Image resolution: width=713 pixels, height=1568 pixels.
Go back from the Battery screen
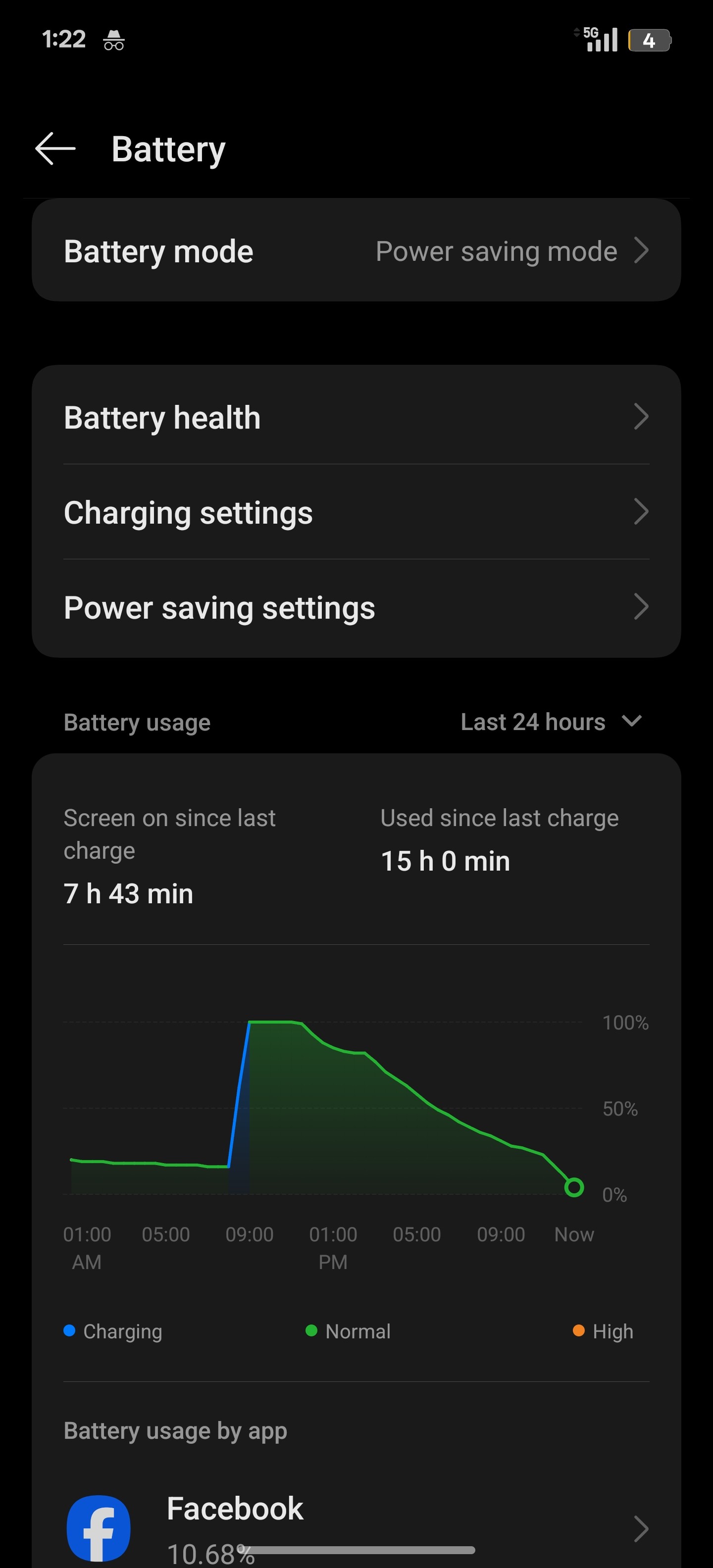55,148
